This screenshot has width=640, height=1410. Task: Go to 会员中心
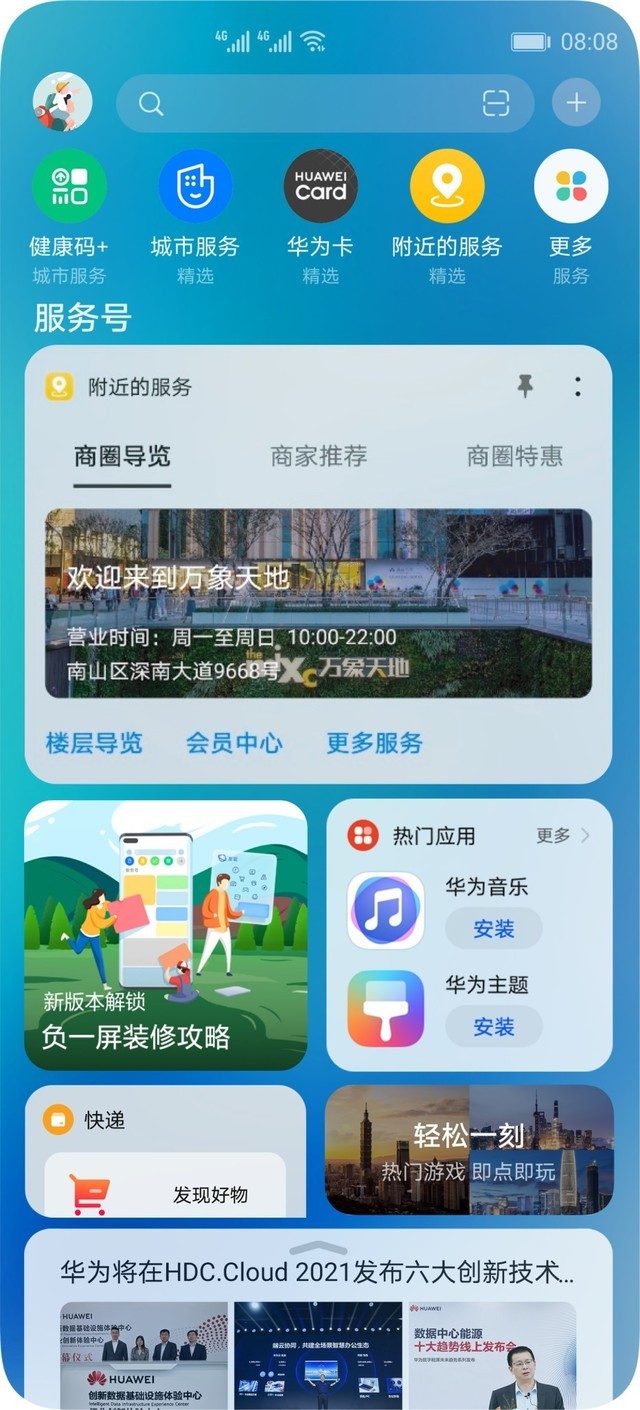pos(234,743)
